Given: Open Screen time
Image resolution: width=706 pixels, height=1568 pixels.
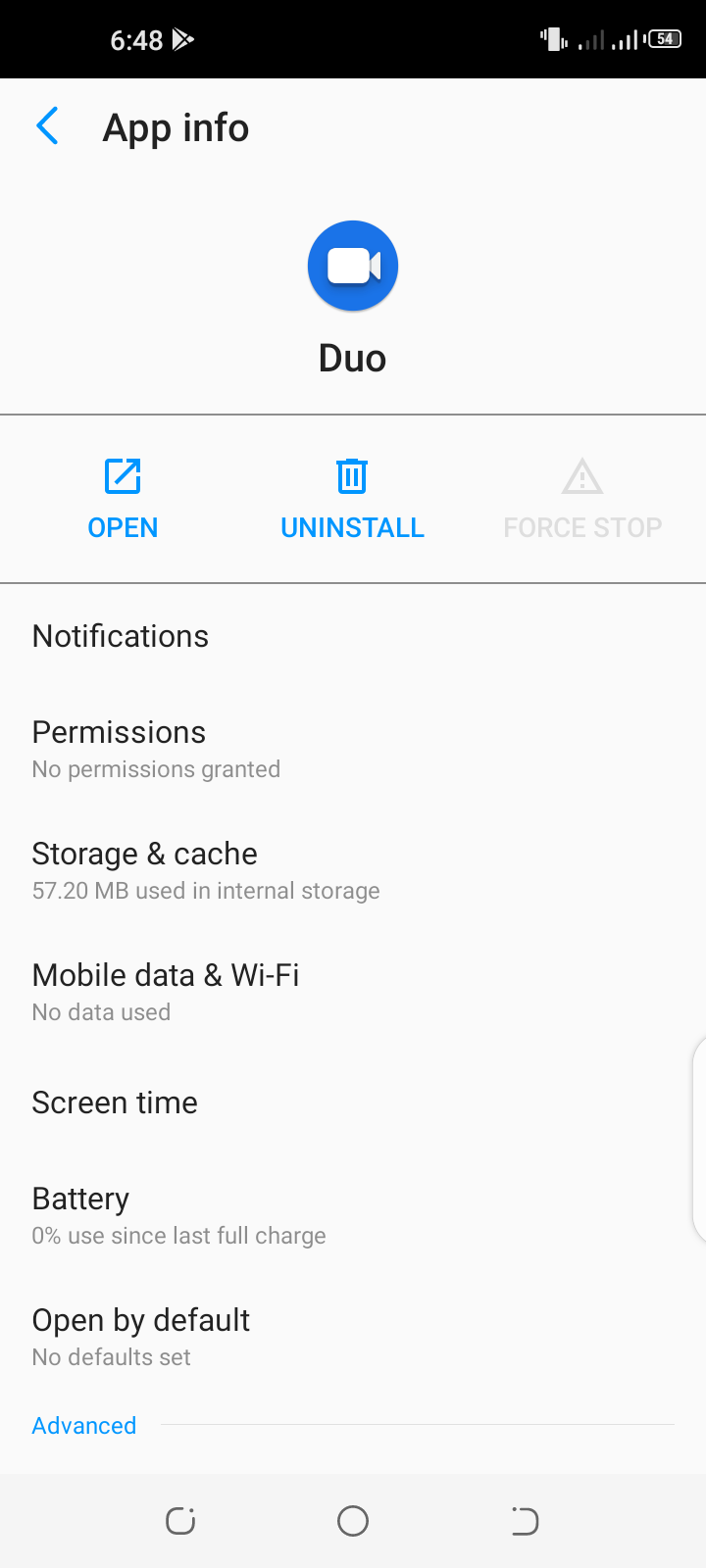Looking at the screenshot, I should pos(353,1102).
